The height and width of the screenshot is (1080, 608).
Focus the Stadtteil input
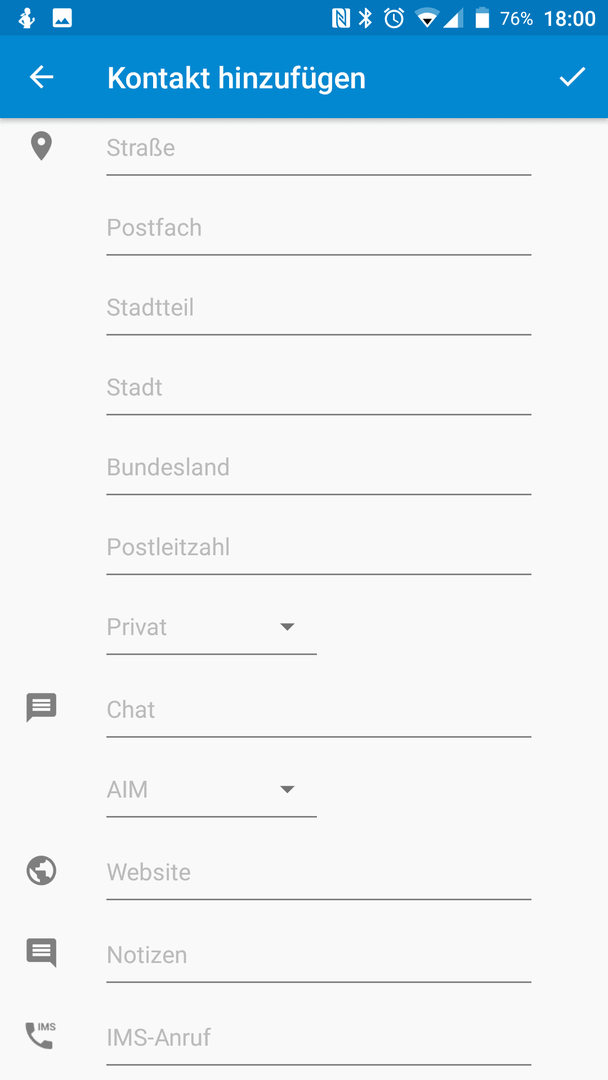pyautogui.click(x=319, y=308)
